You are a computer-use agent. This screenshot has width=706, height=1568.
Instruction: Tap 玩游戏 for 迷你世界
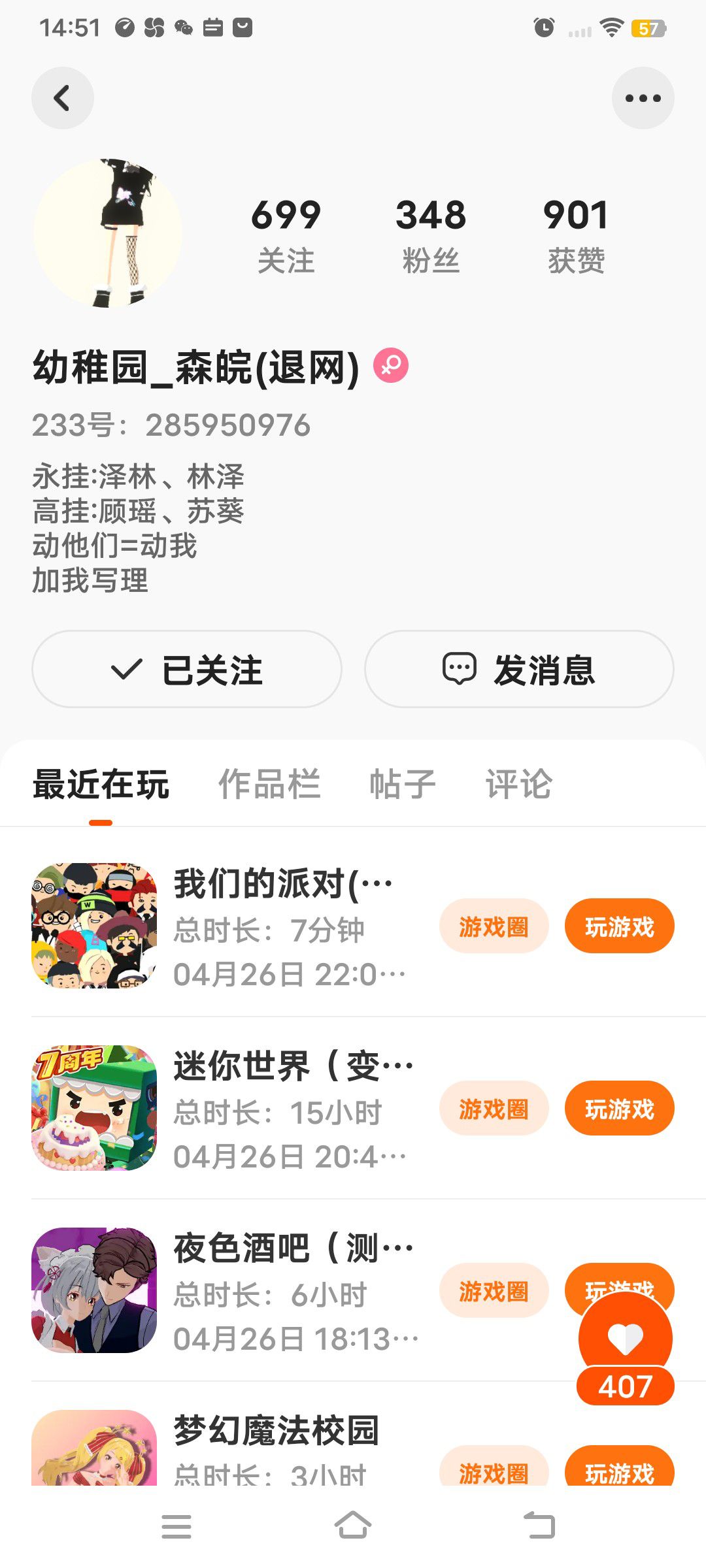(x=619, y=1109)
